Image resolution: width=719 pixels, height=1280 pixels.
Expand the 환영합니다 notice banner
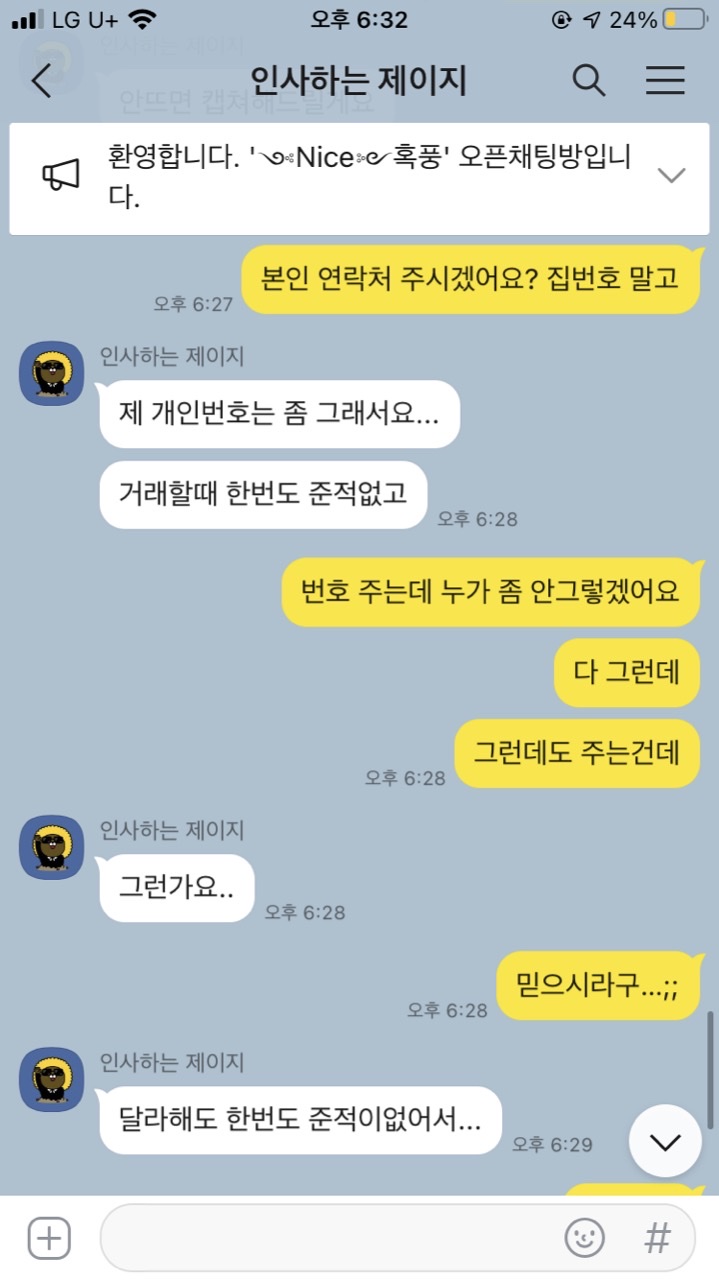coord(671,175)
